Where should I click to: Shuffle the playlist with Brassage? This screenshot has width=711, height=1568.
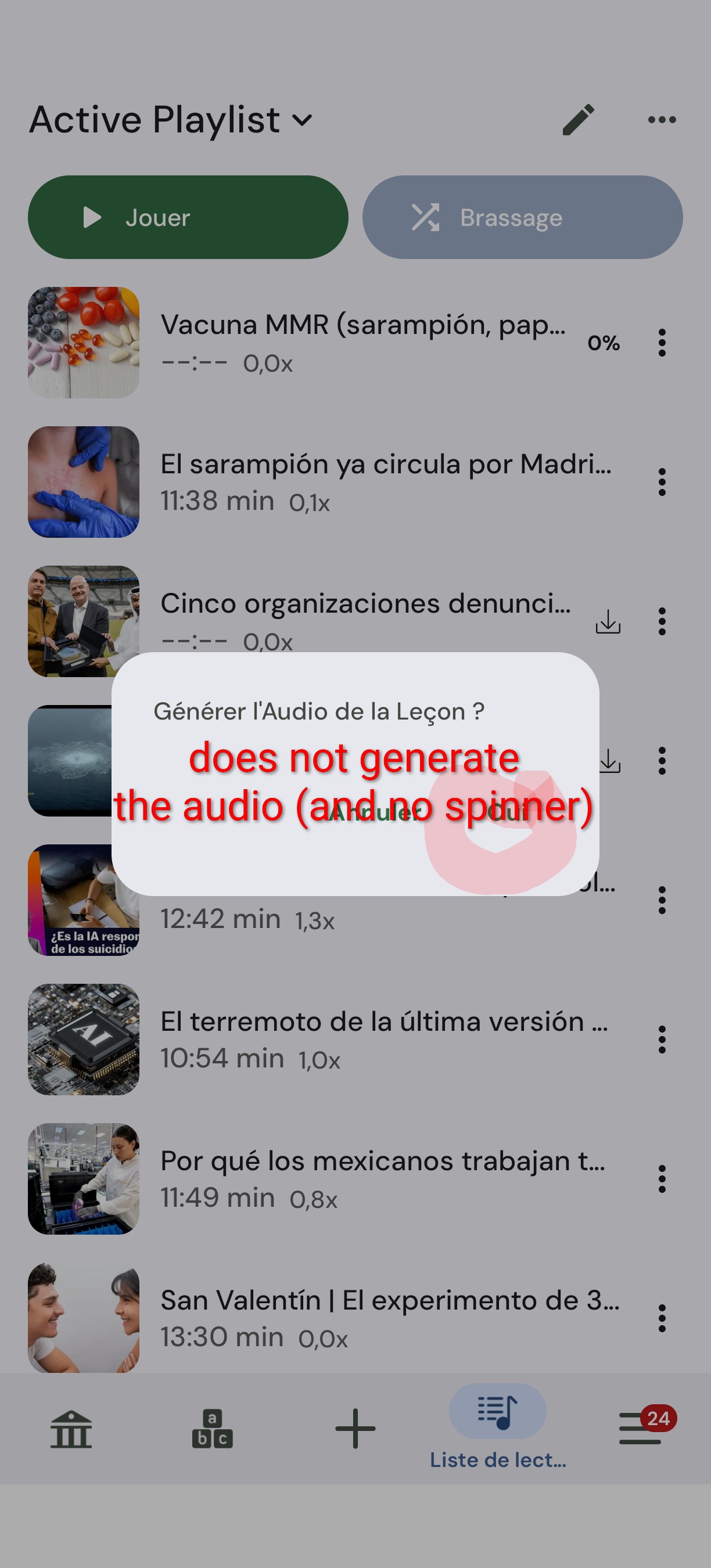coord(522,217)
